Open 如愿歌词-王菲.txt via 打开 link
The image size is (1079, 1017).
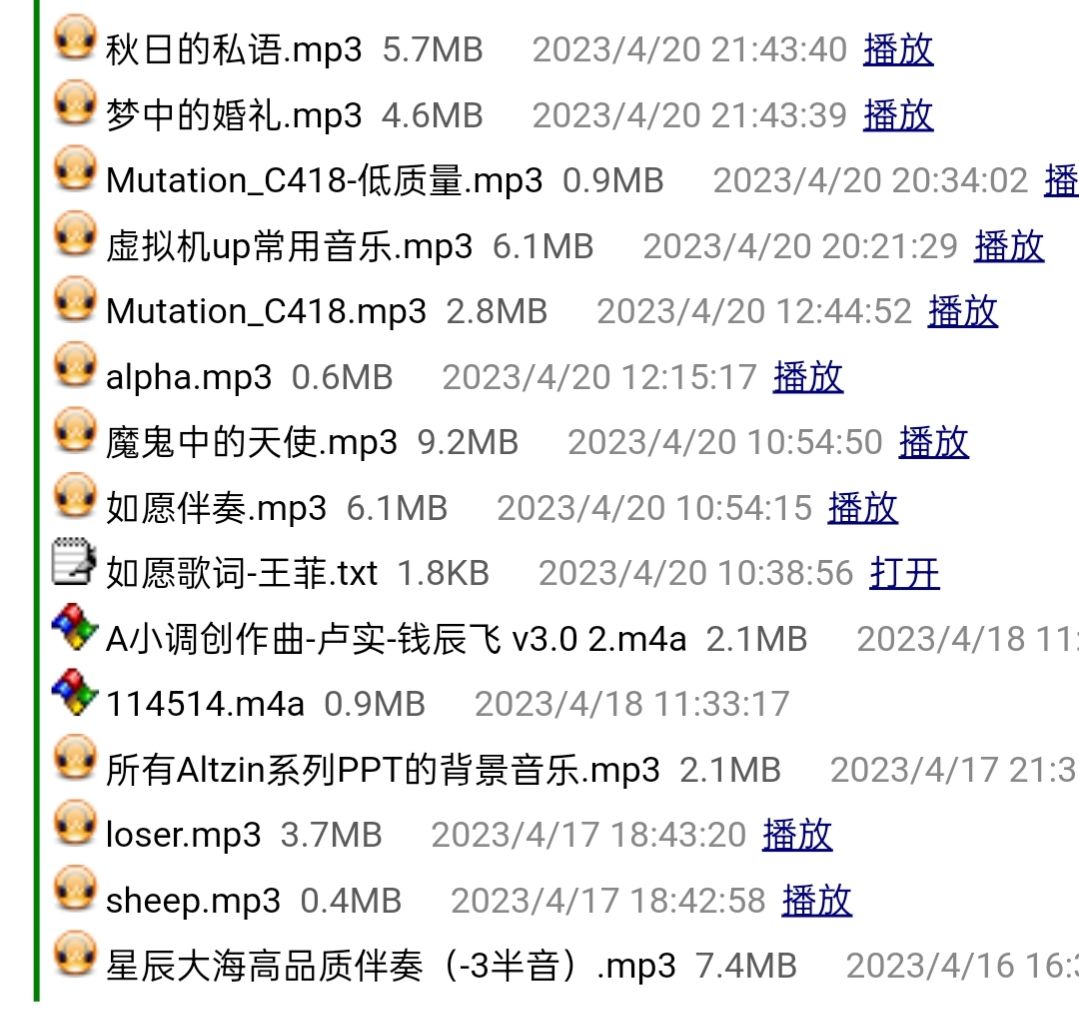904,574
